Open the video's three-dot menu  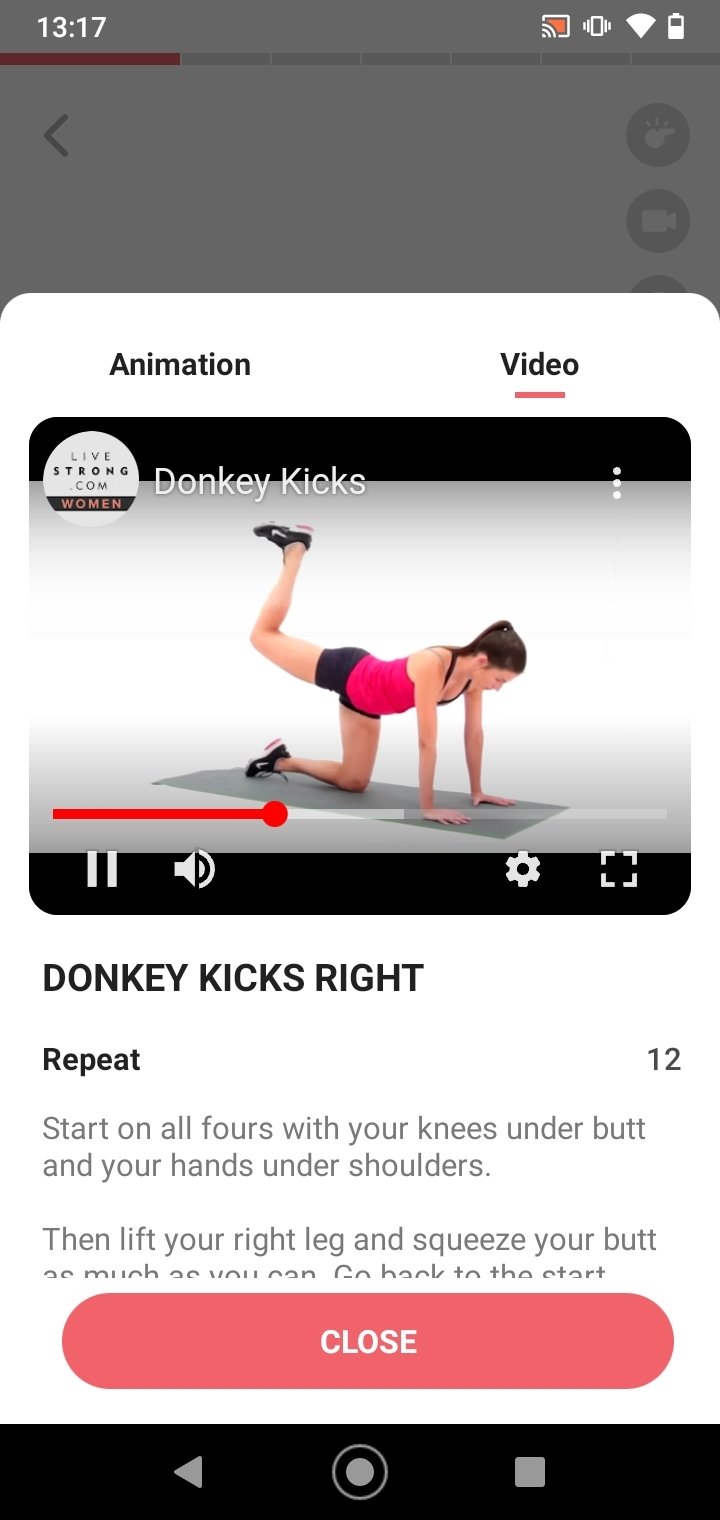point(617,483)
